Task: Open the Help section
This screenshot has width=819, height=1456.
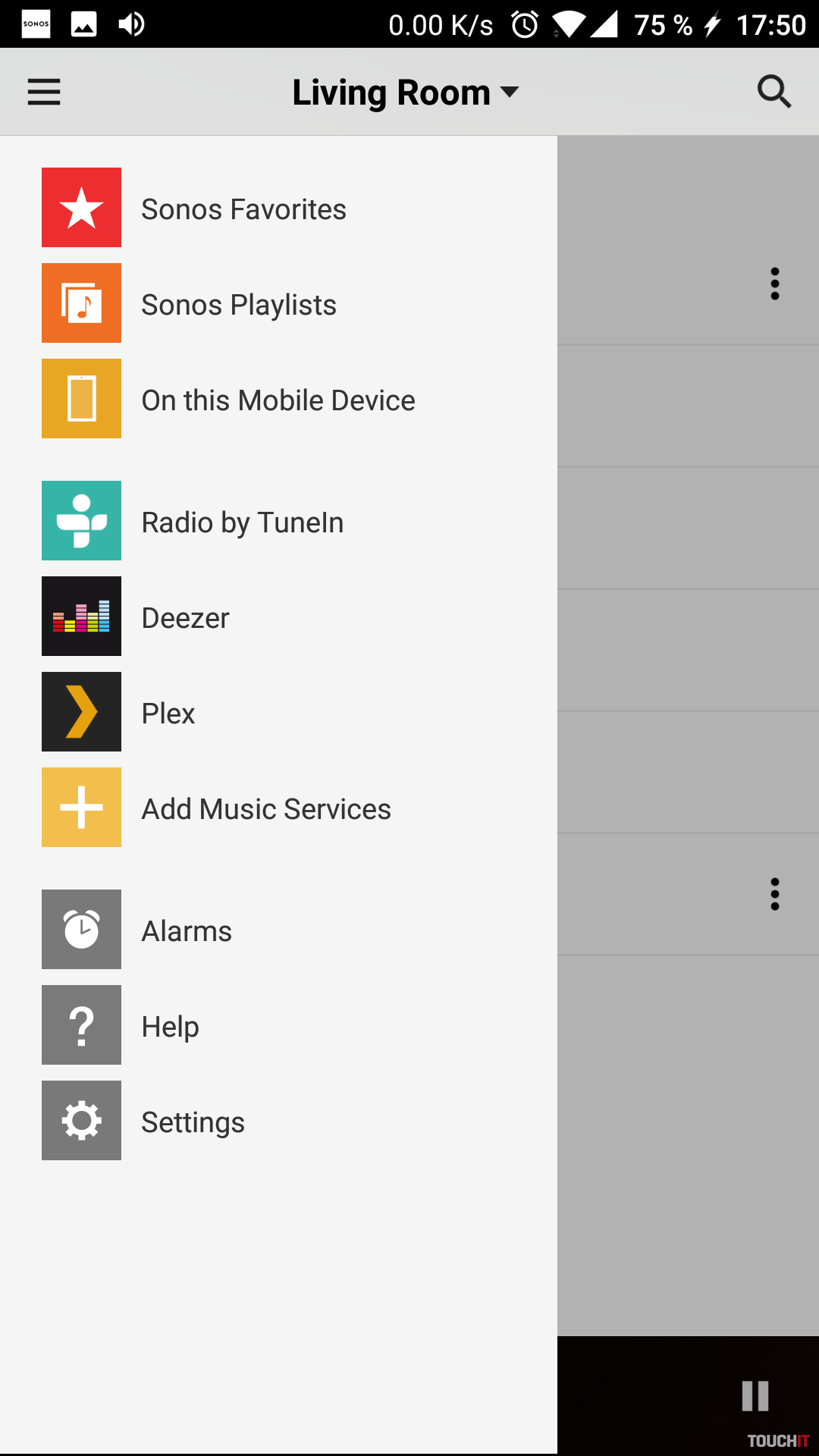Action: [170, 1026]
